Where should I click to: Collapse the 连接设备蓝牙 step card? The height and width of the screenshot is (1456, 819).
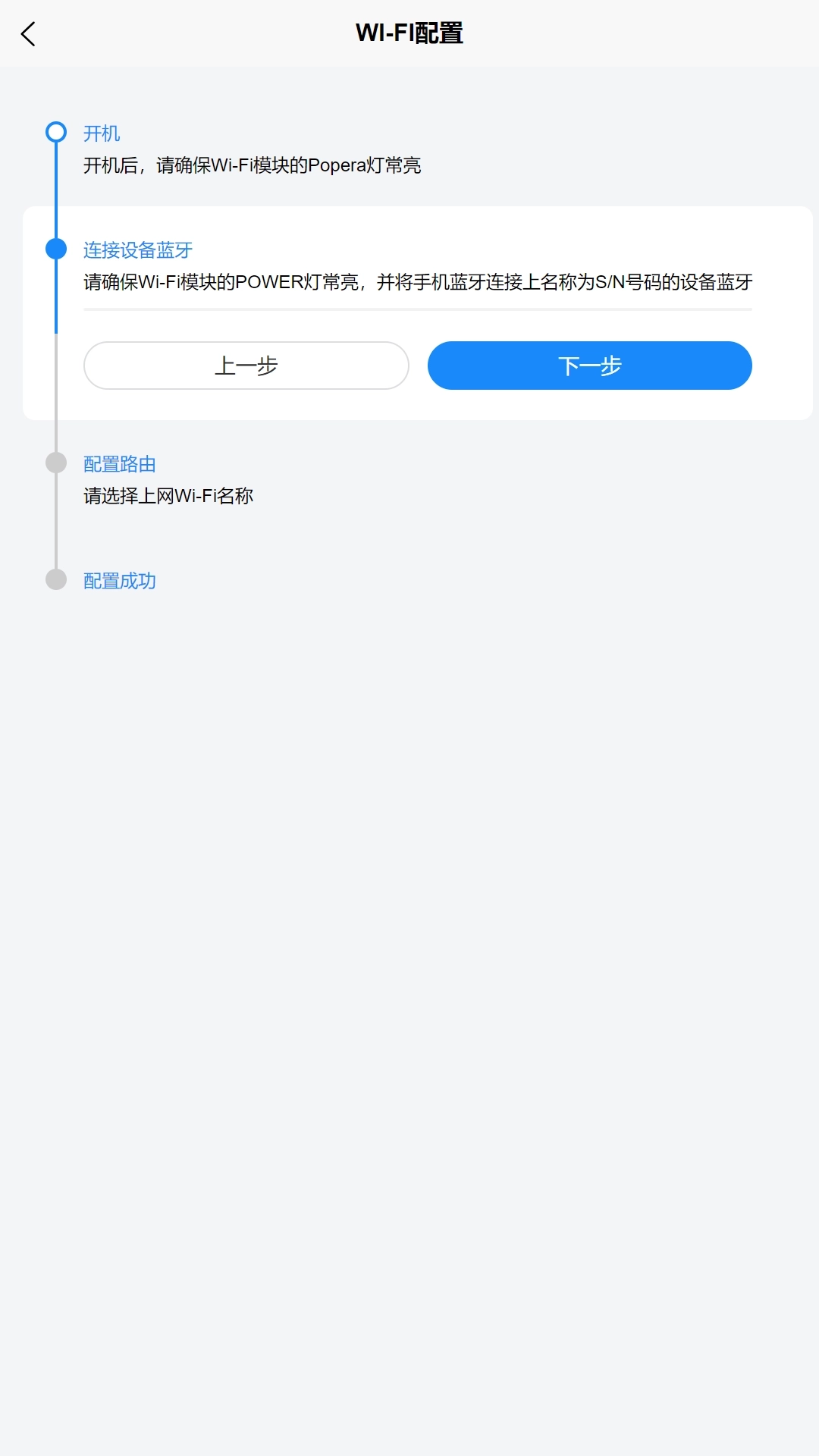[x=138, y=249]
